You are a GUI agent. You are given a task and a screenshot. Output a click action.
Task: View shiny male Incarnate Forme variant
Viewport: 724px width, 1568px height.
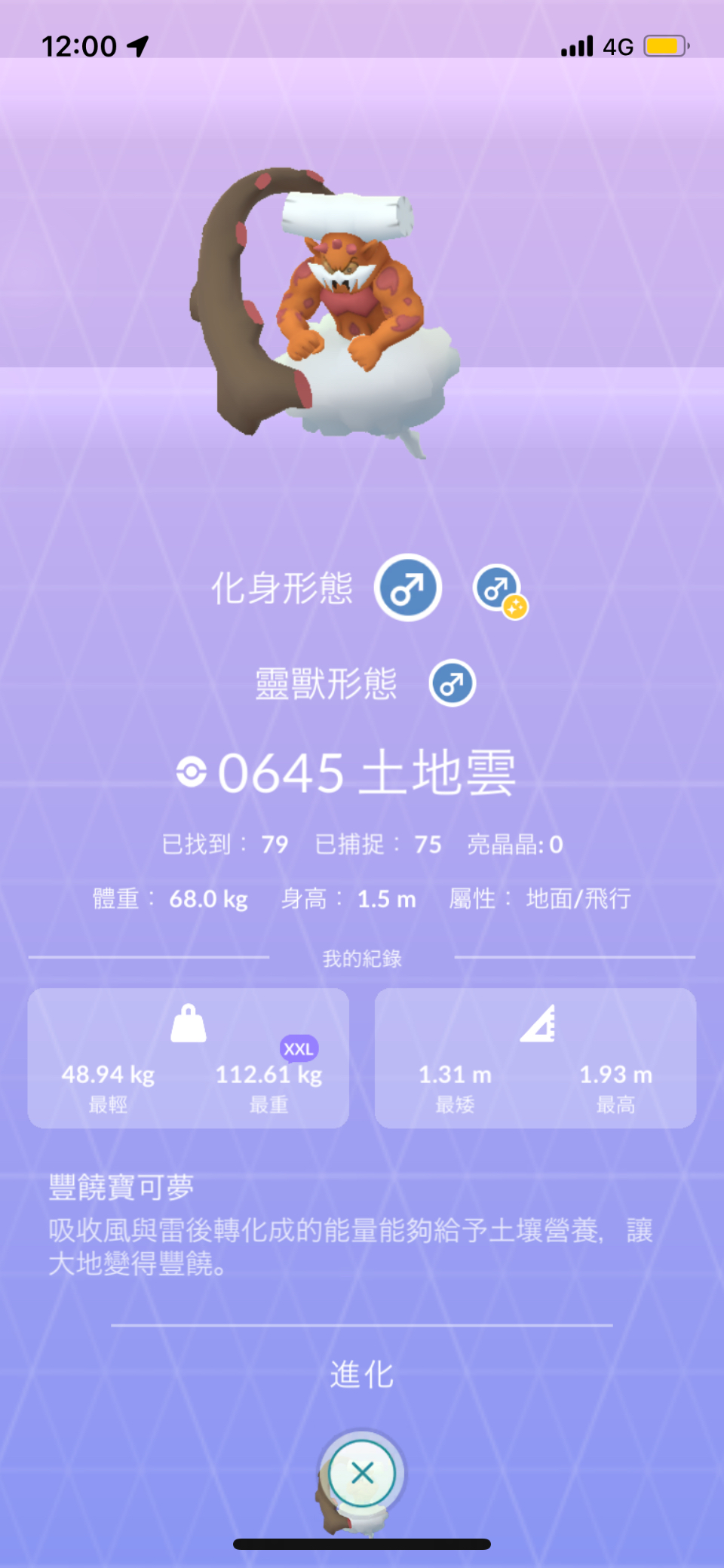click(498, 590)
